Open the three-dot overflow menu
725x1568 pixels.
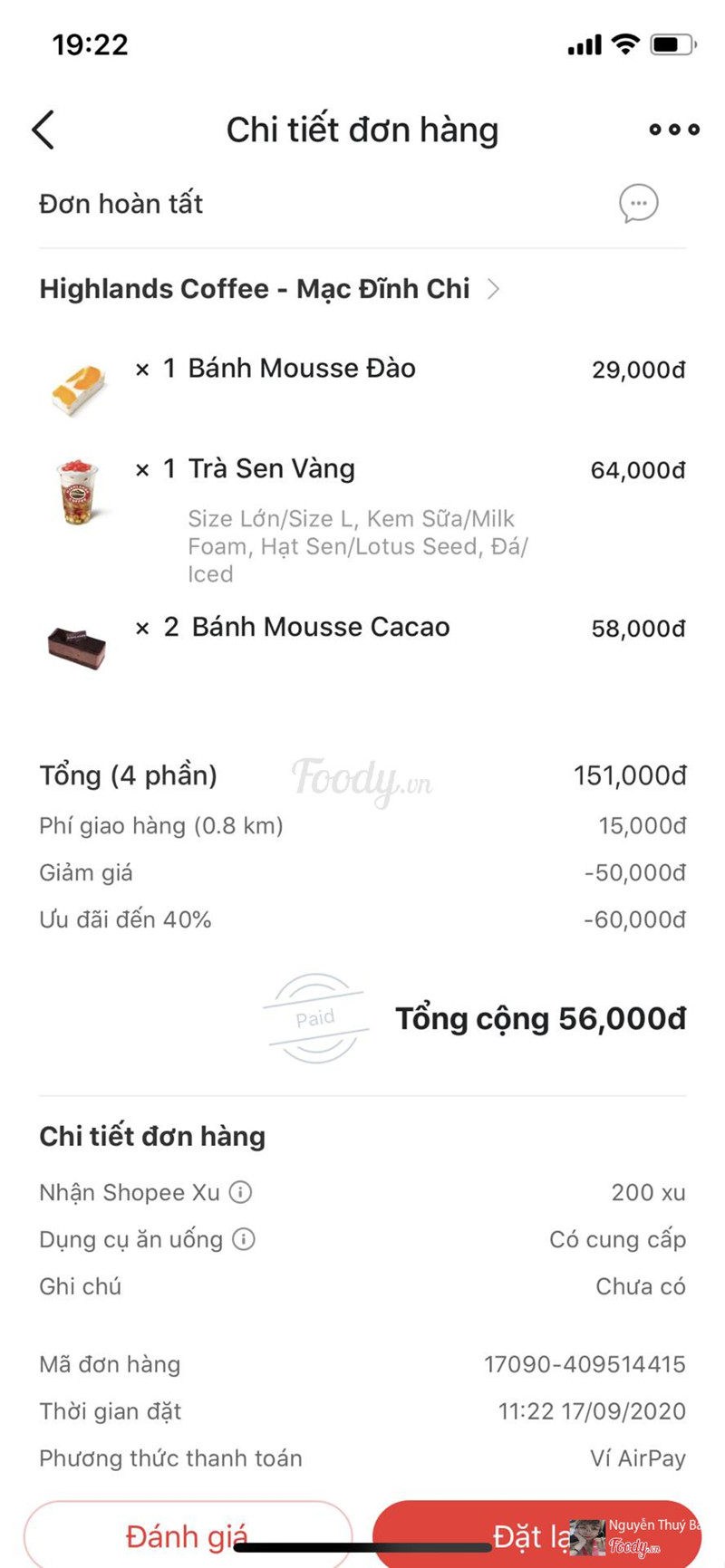[x=673, y=130]
